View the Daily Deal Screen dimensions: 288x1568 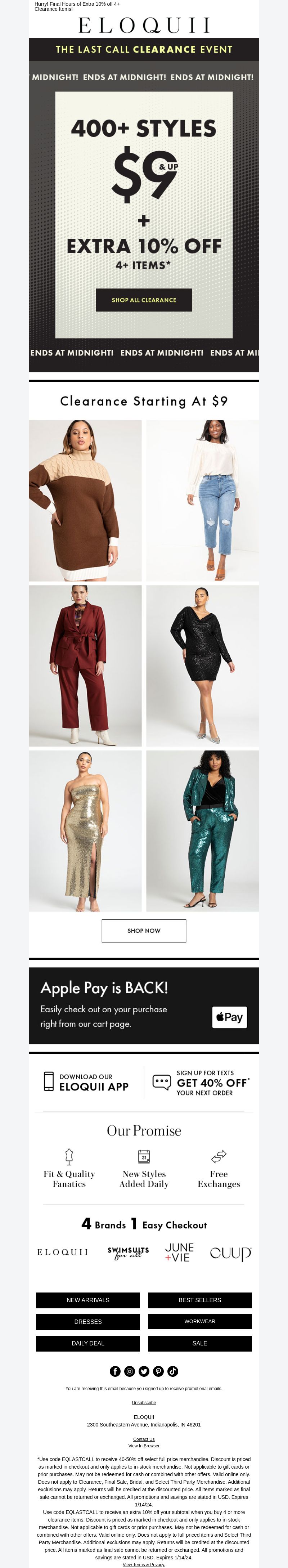88,1343
